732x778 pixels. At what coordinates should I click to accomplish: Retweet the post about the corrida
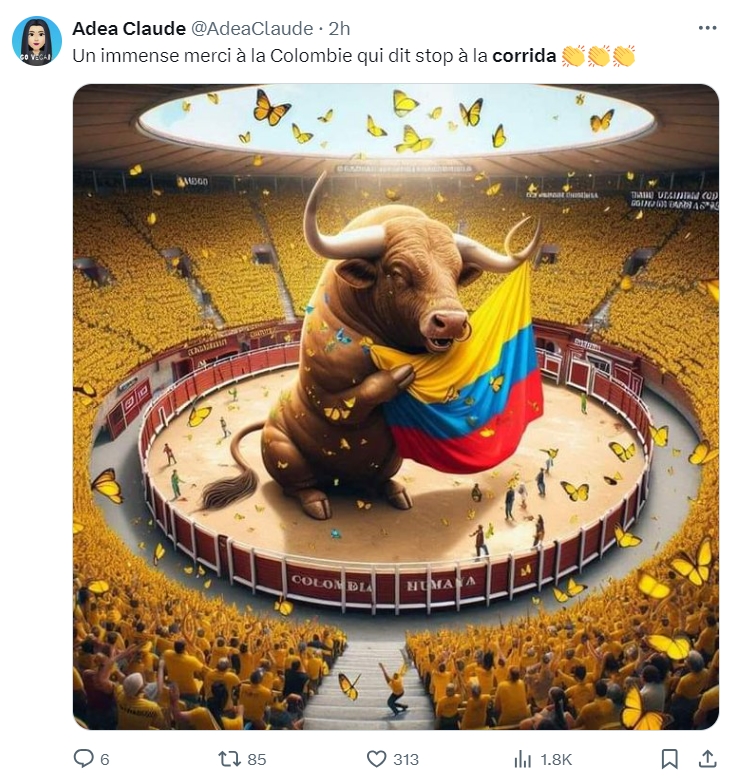click(229, 759)
